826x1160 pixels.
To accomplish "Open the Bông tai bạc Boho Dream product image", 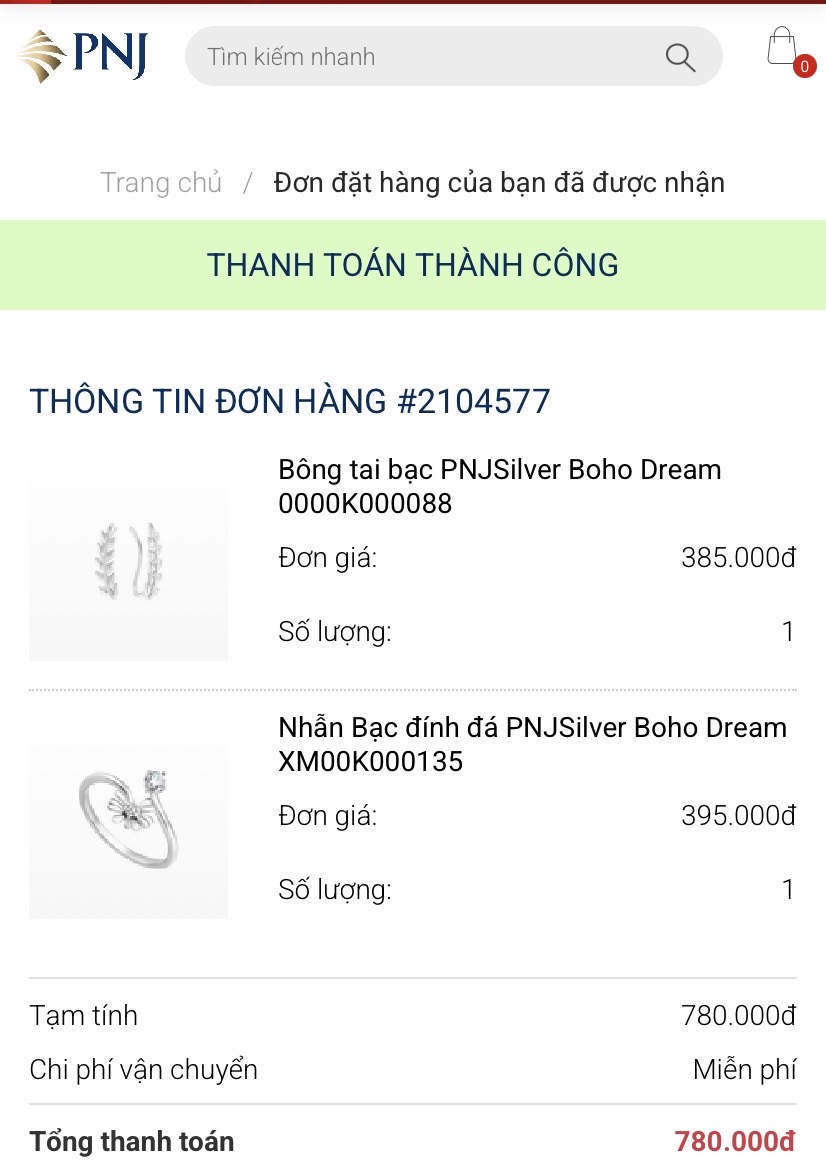I will pos(128,561).
